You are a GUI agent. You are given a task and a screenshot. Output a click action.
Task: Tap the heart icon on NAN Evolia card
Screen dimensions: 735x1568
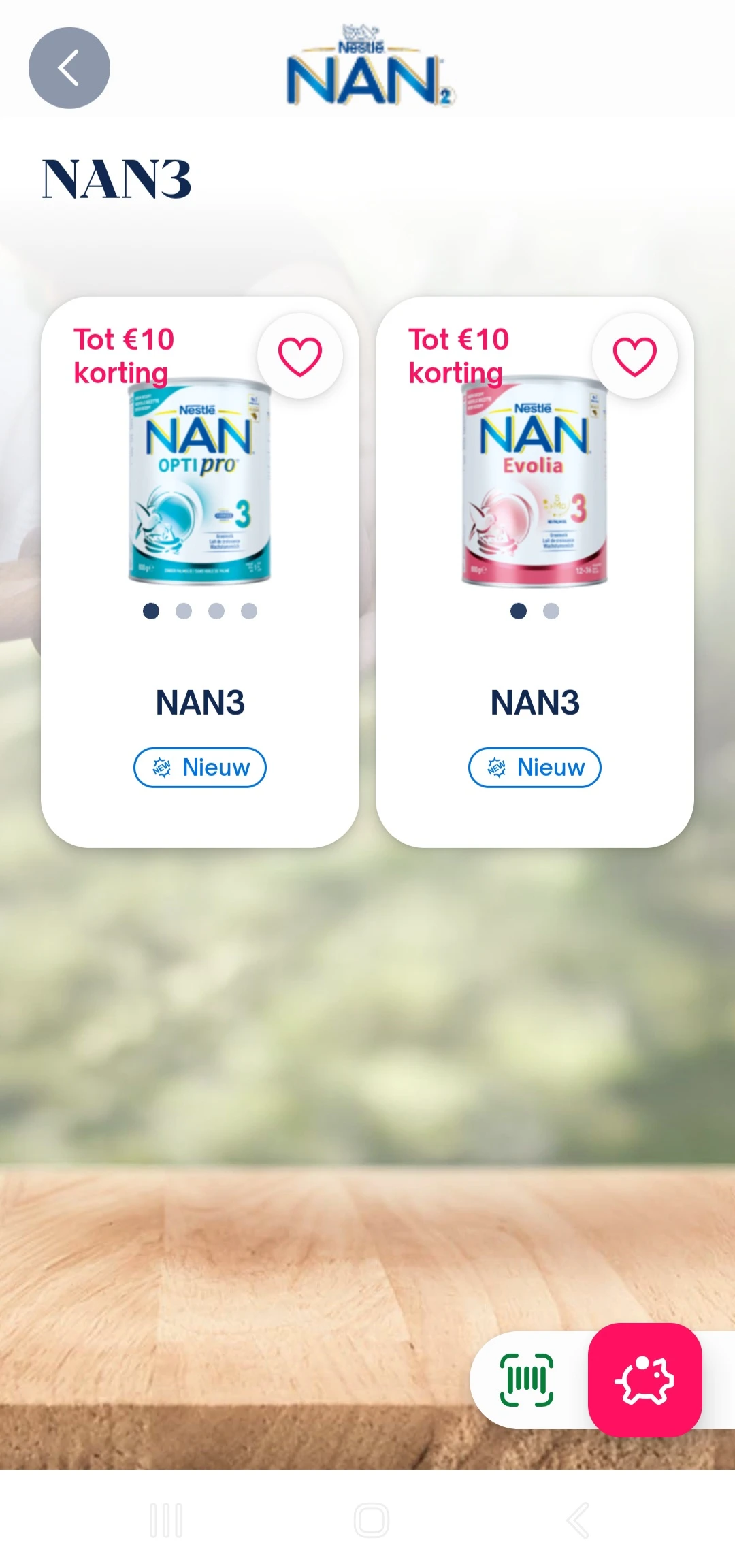tap(633, 355)
